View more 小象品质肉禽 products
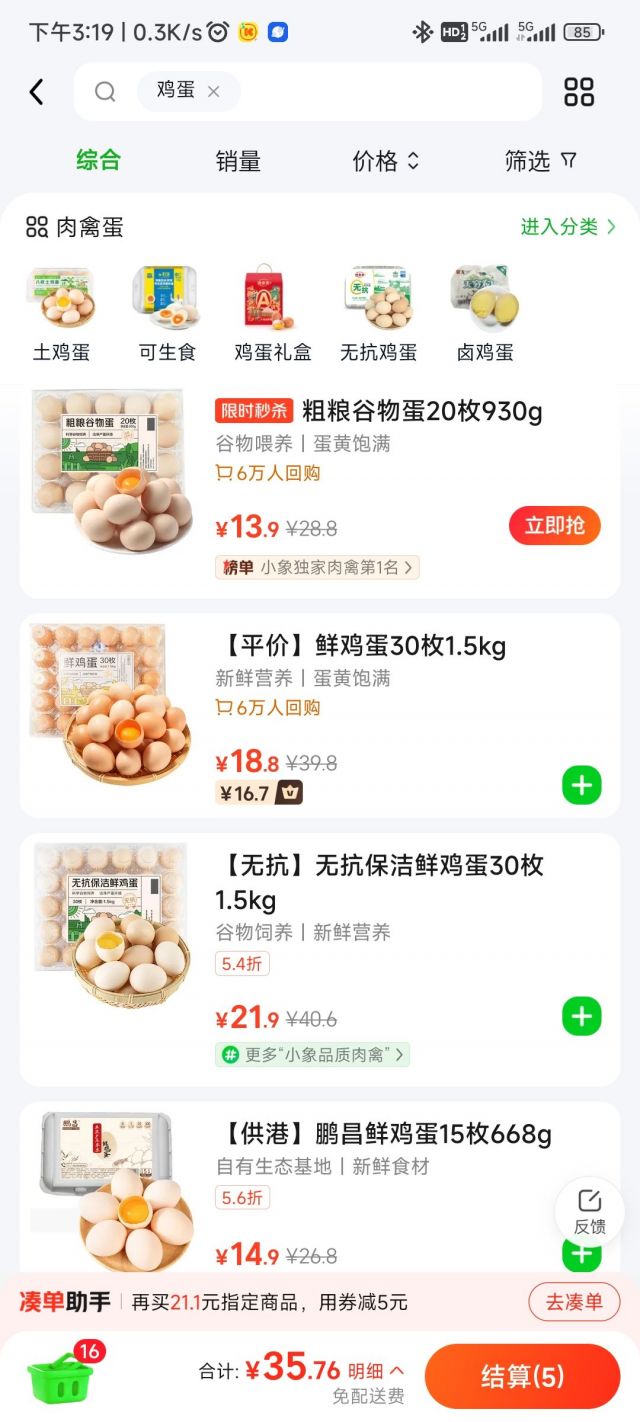 [x=312, y=1055]
